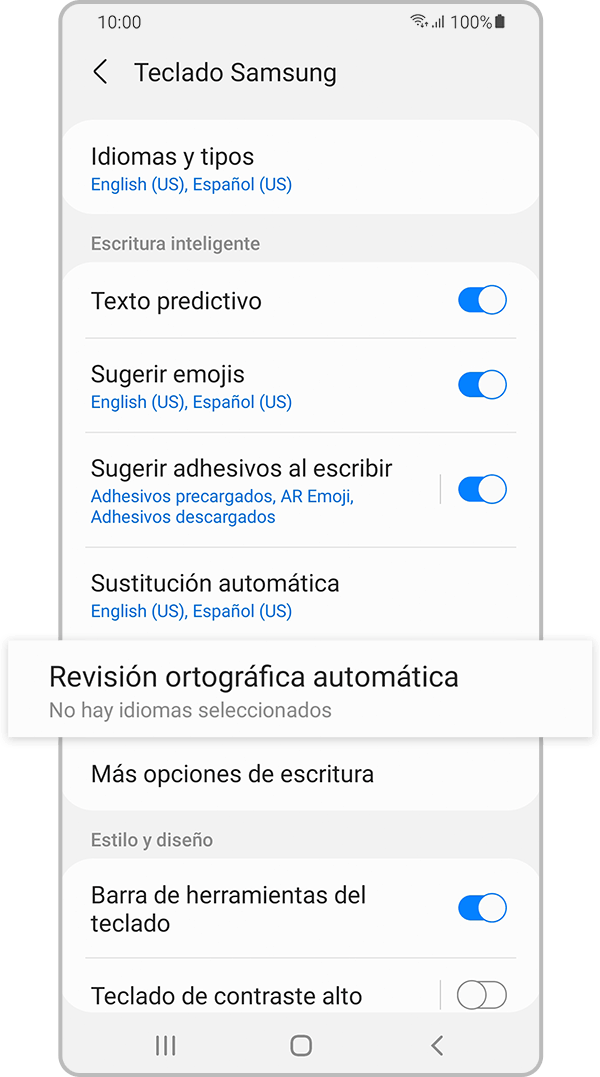The width and height of the screenshot is (600, 1077).
Task: Turn off Barra de herramientas del teclado
Action: click(482, 908)
